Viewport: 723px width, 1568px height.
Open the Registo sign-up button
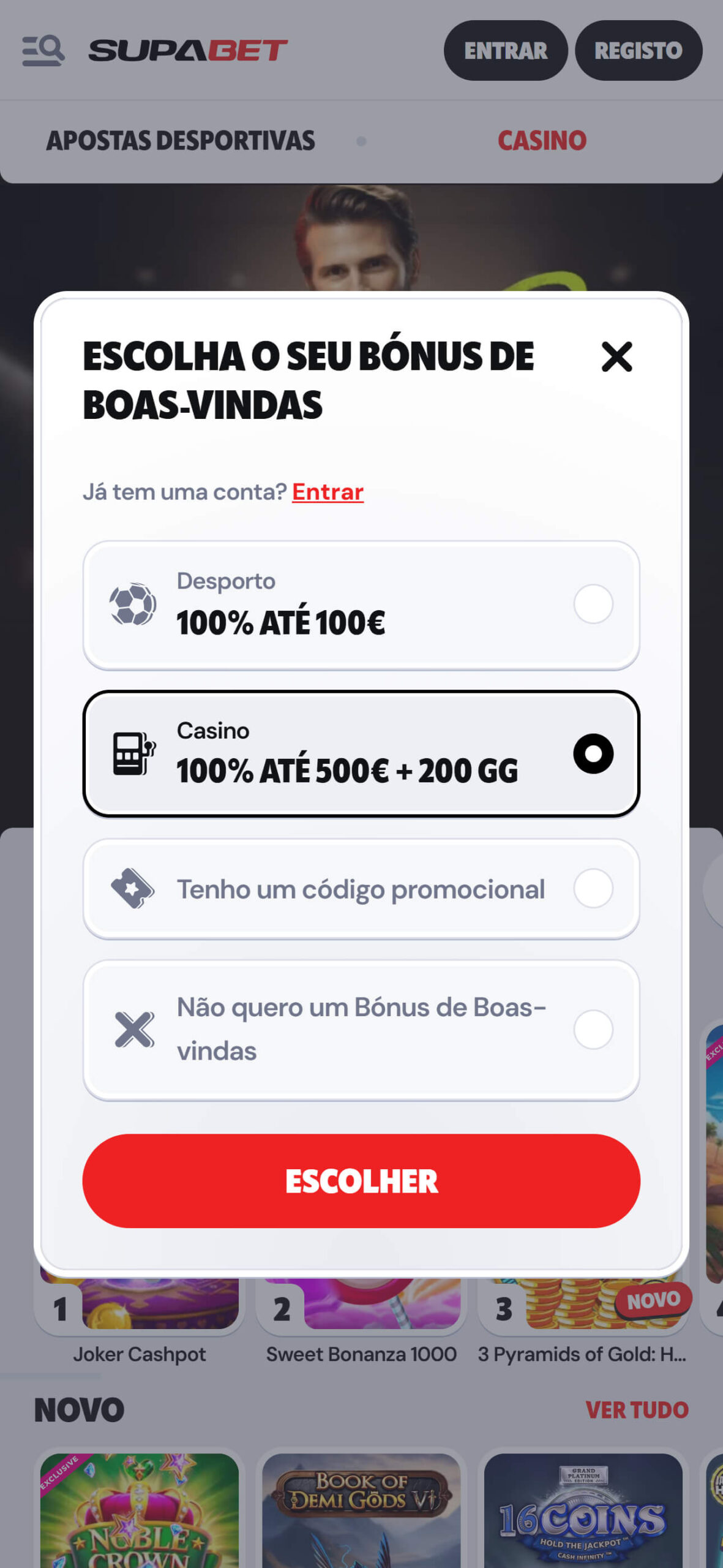click(x=638, y=50)
